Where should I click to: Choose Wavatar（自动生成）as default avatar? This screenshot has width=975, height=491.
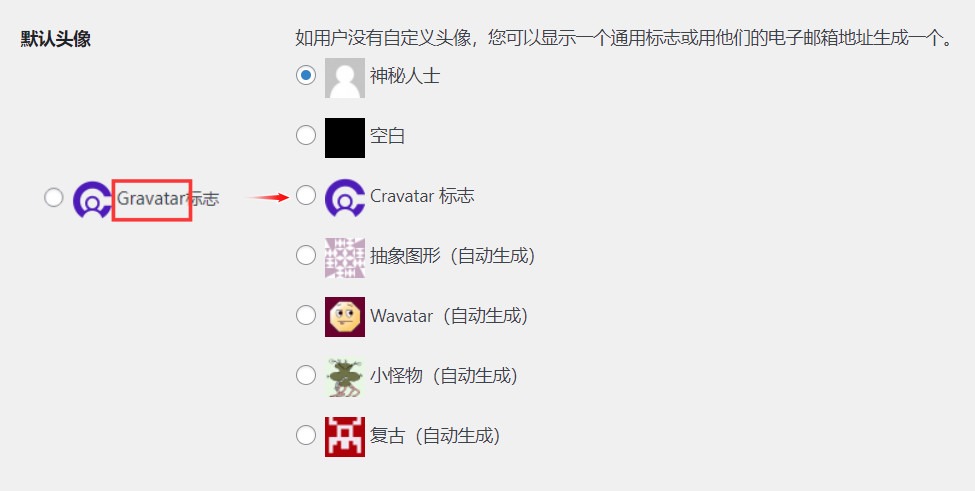click(x=306, y=316)
